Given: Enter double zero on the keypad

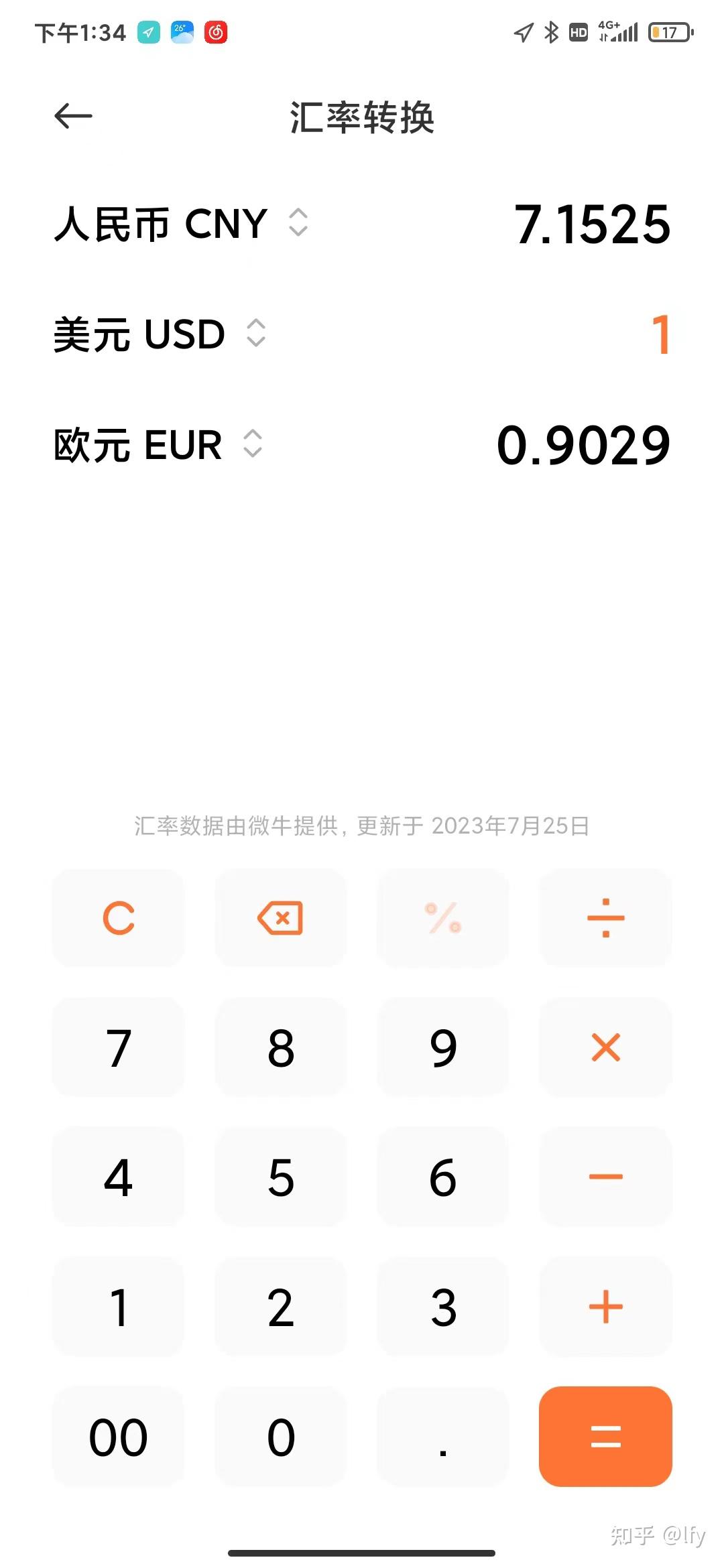Looking at the screenshot, I should tap(119, 1436).
